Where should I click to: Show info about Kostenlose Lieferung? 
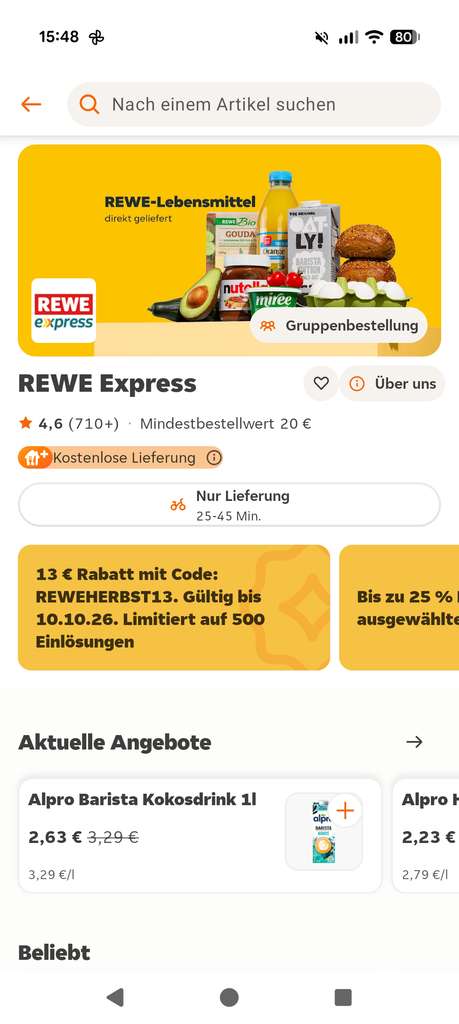tap(214, 458)
